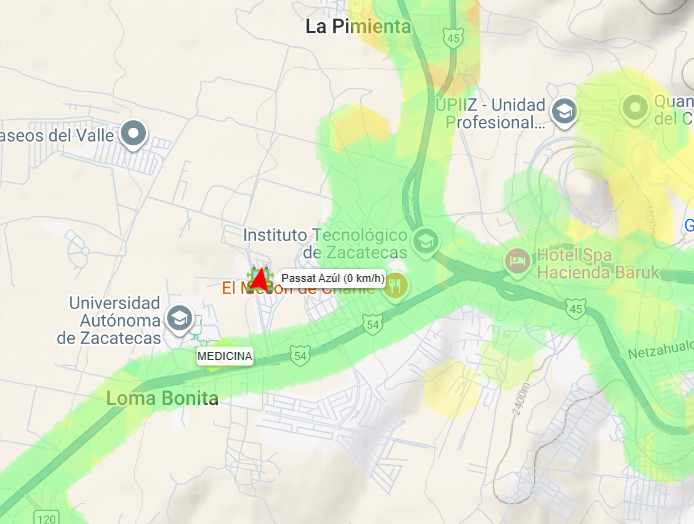Open the Hotel Spa Hacienda Baruk pin
Viewport: 694px width, 524px height.
click(517, 262)
